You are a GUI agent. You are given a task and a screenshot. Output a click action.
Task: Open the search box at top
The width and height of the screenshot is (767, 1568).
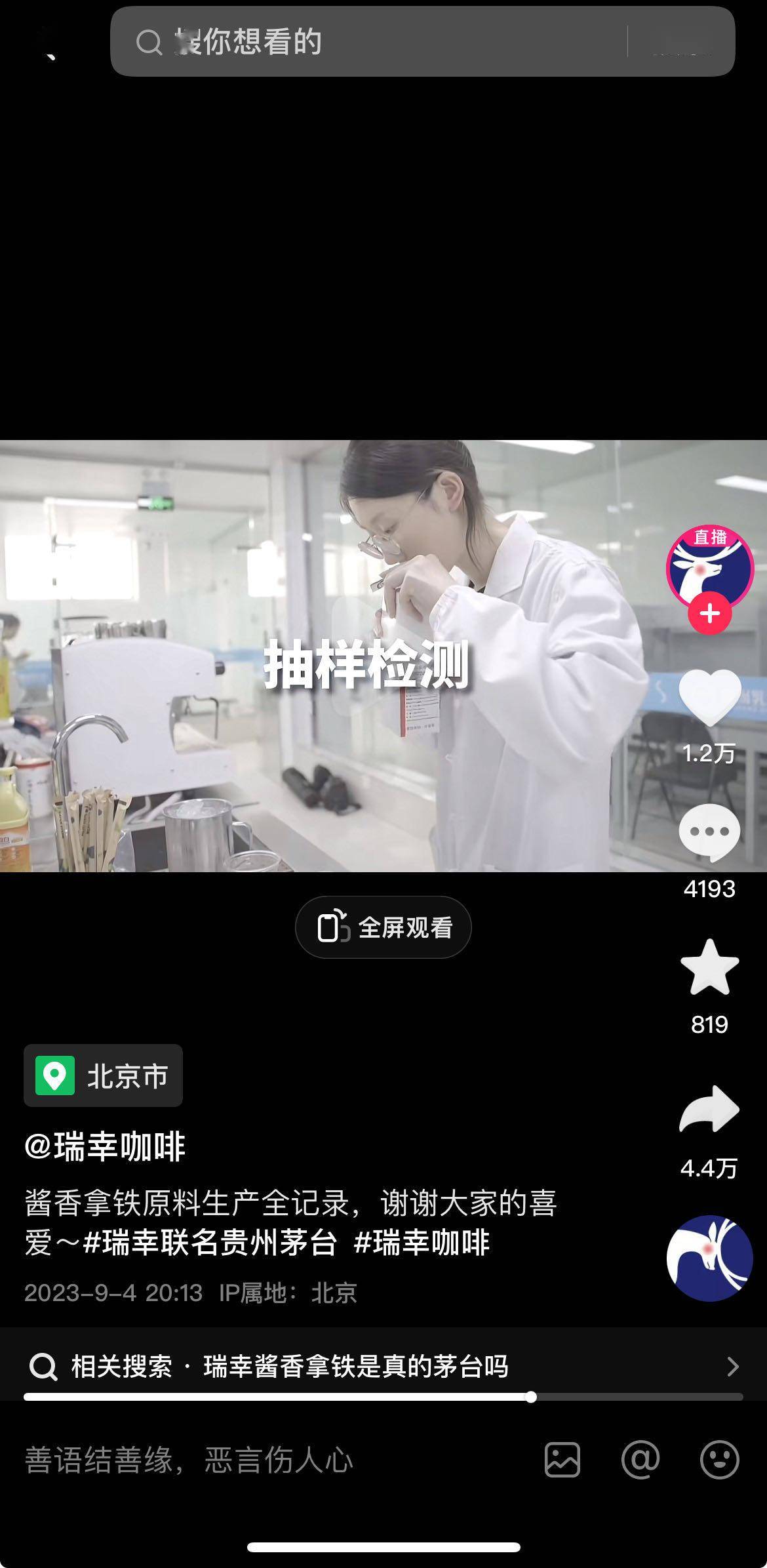coord(367,42)
